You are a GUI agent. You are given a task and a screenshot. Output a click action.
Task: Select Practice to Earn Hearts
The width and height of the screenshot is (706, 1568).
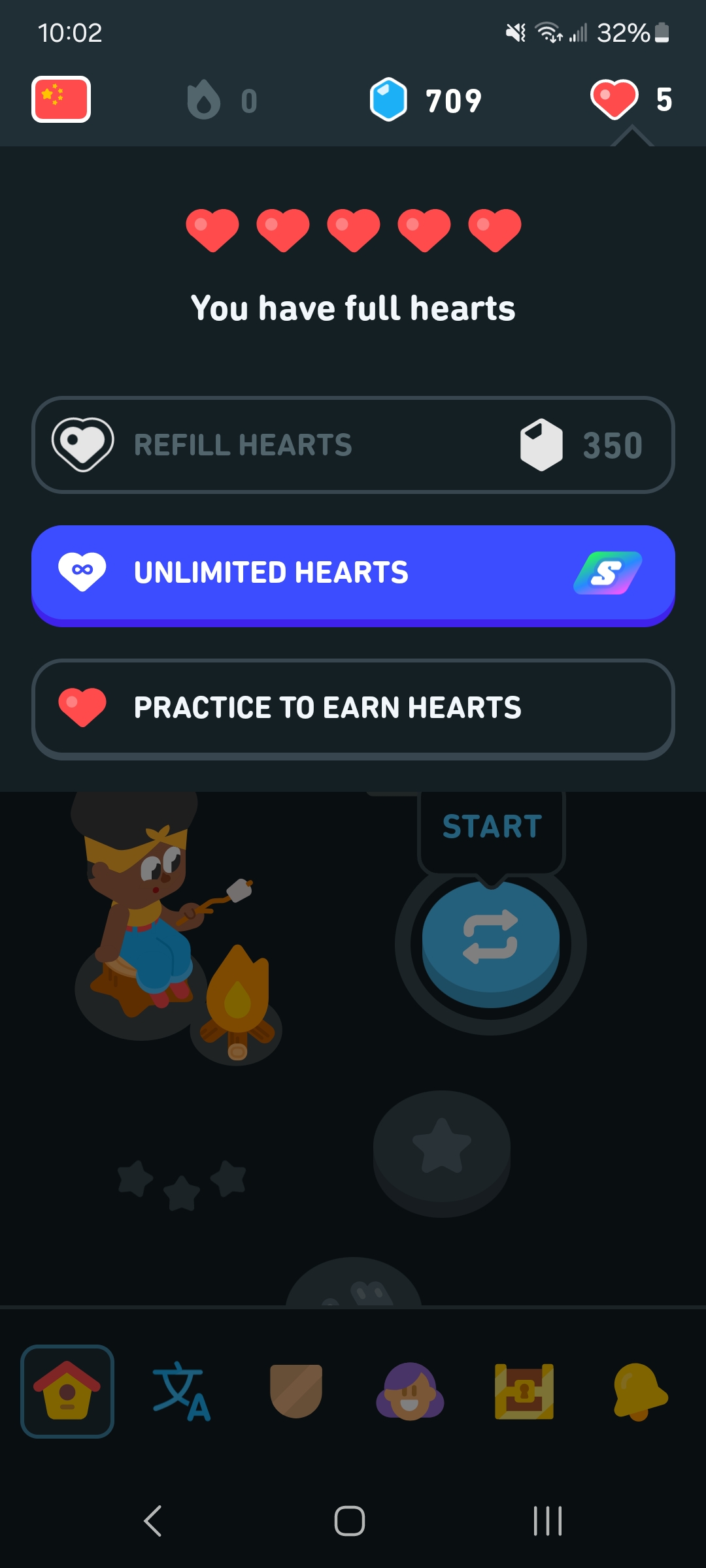(353, 708)
